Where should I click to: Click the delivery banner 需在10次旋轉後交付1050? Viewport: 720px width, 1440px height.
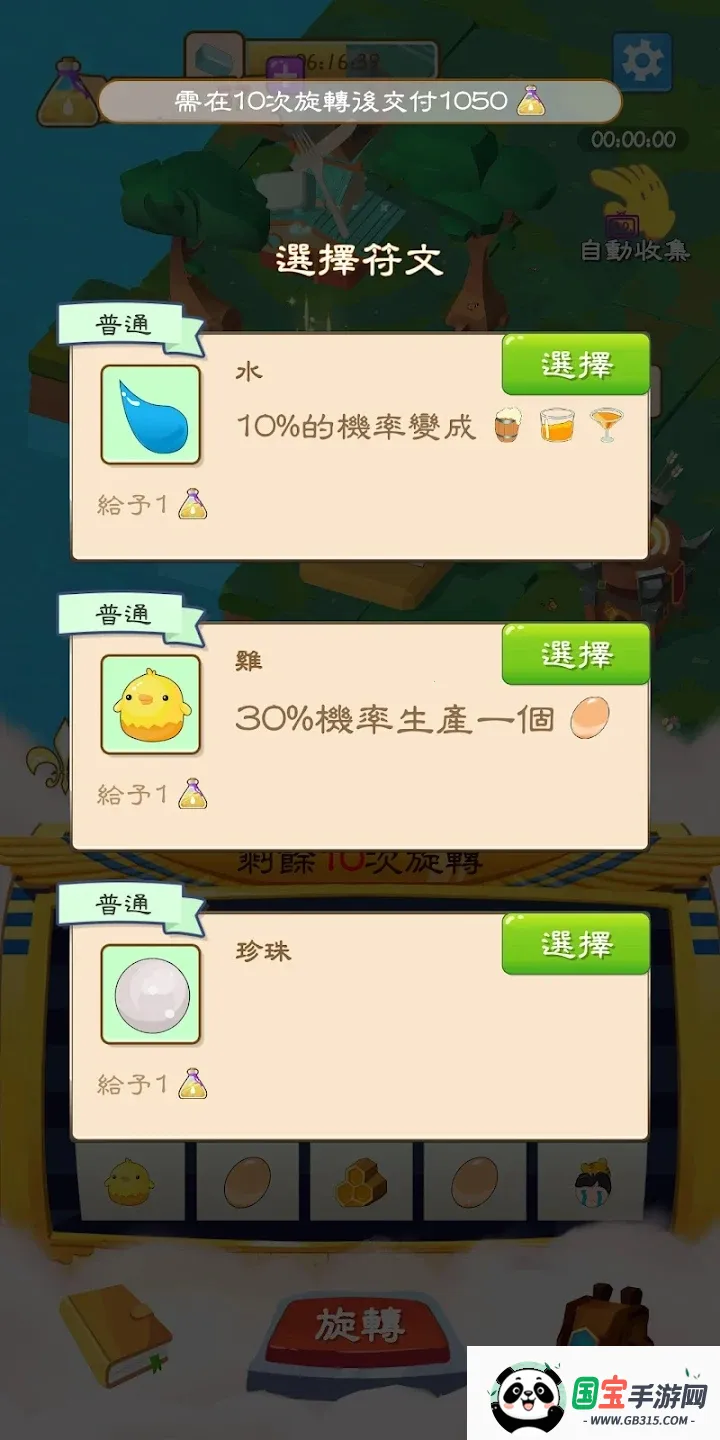[360, 100]
